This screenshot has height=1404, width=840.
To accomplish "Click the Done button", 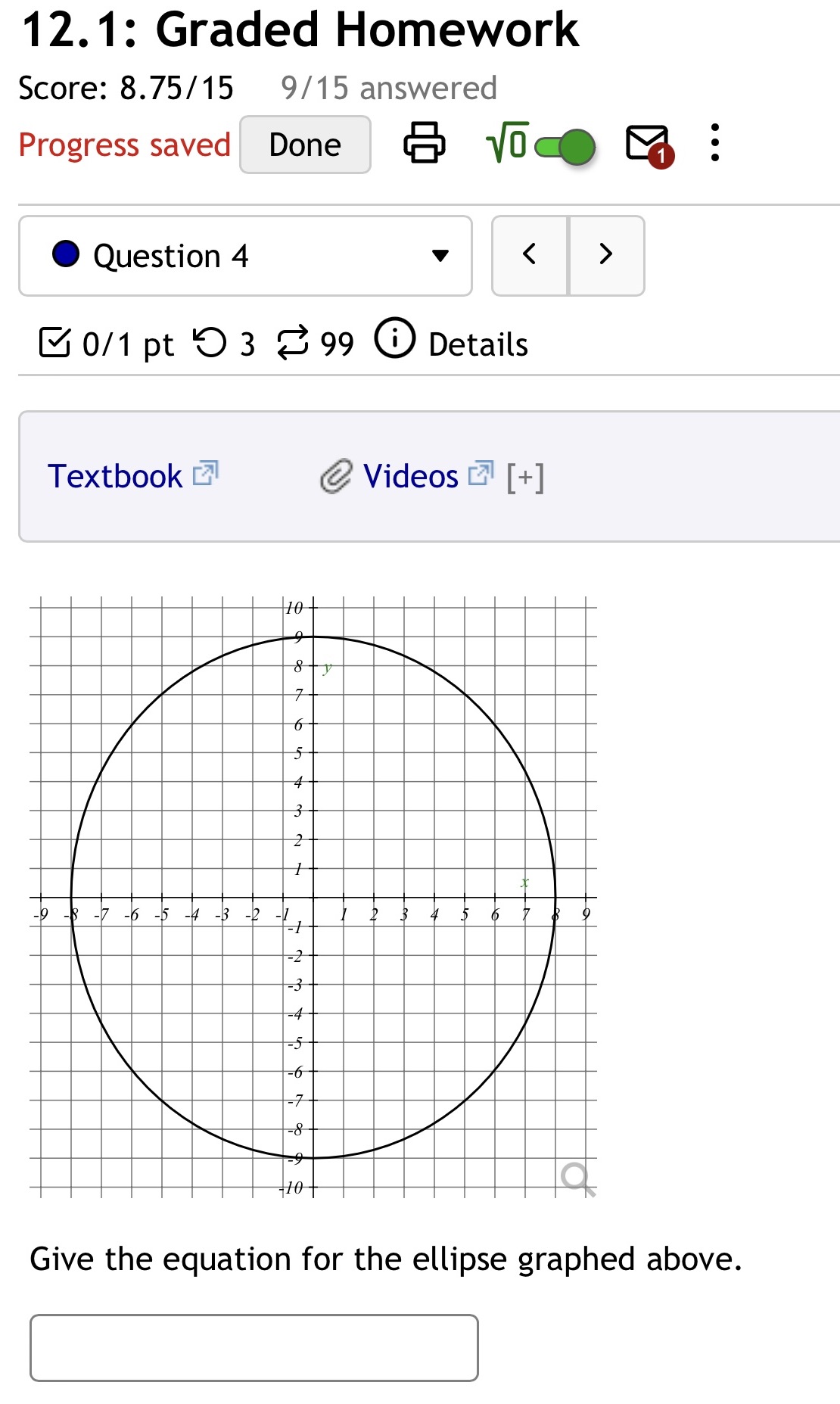I will click(x=303, y=144).
